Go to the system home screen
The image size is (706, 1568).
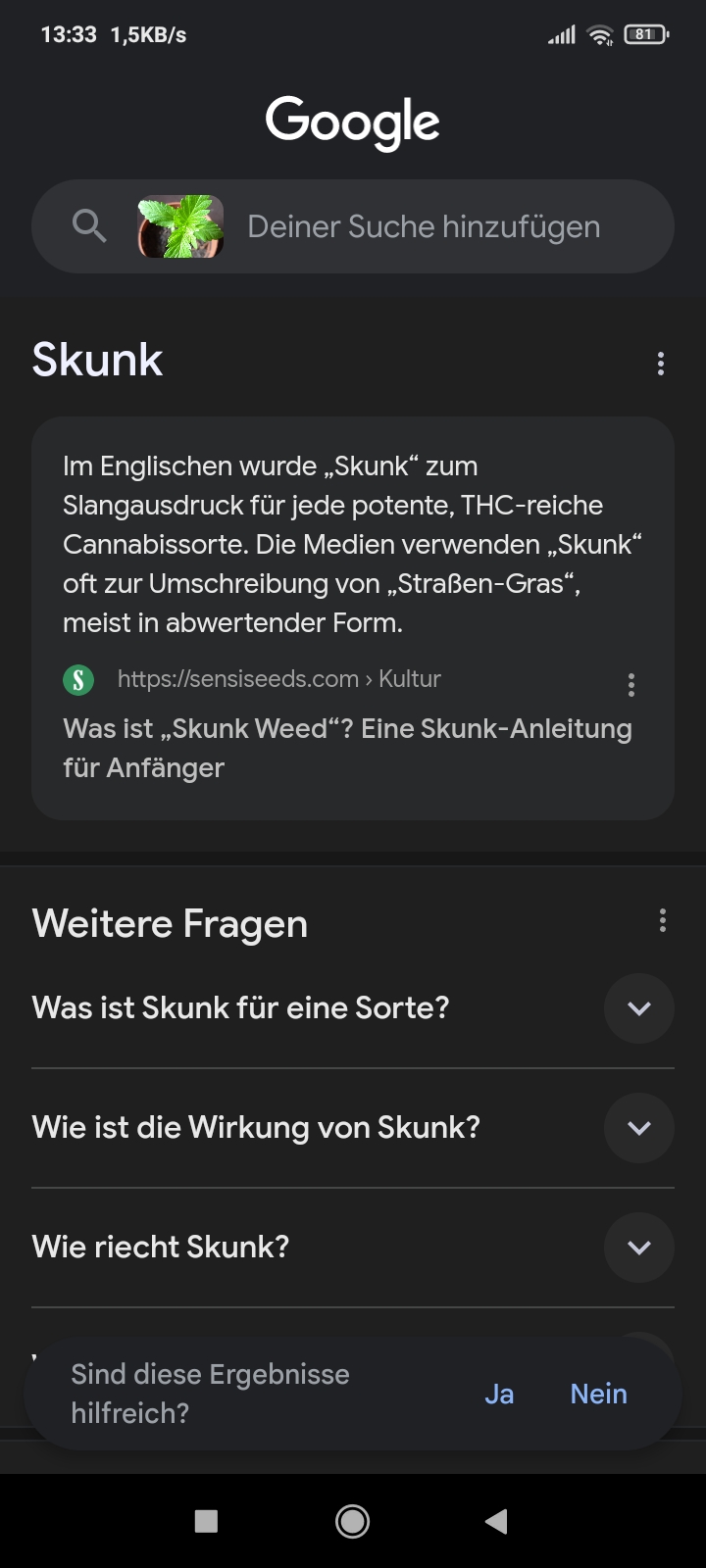[353, 1521]
